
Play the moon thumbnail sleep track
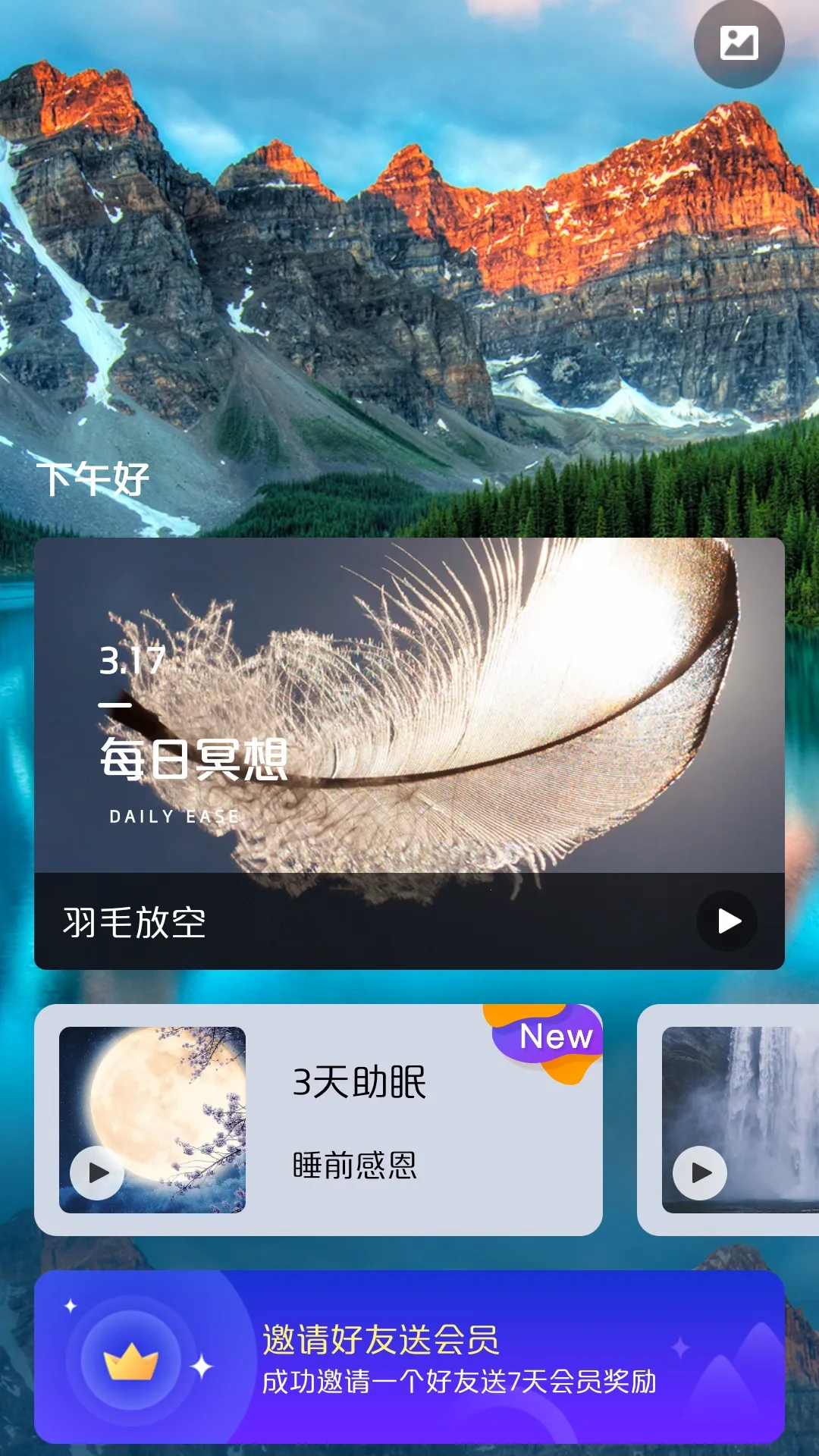(97, 1173)
